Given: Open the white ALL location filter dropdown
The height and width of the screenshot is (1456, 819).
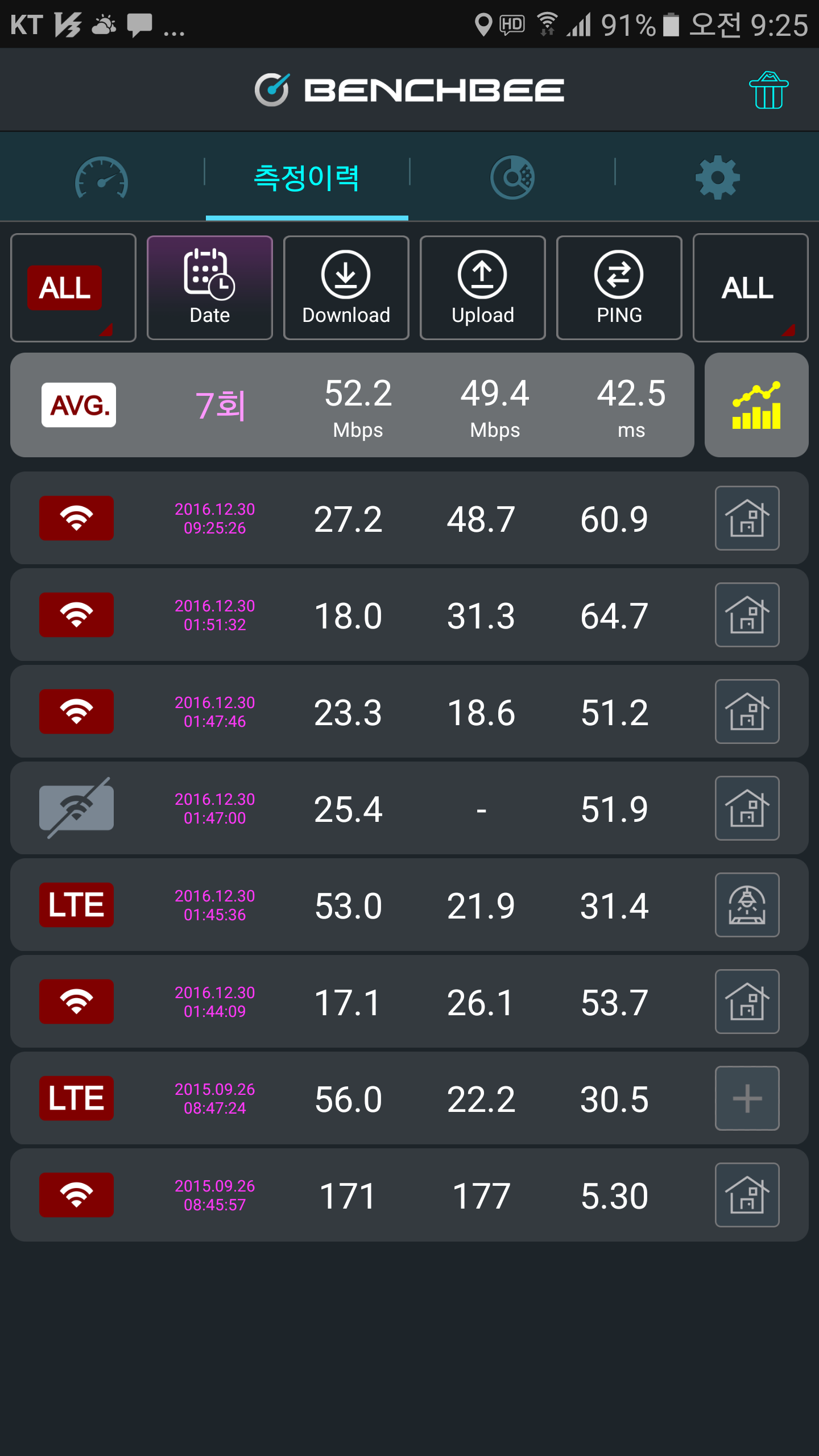Looking at the screenshot, I should click(x=751, y=288).
